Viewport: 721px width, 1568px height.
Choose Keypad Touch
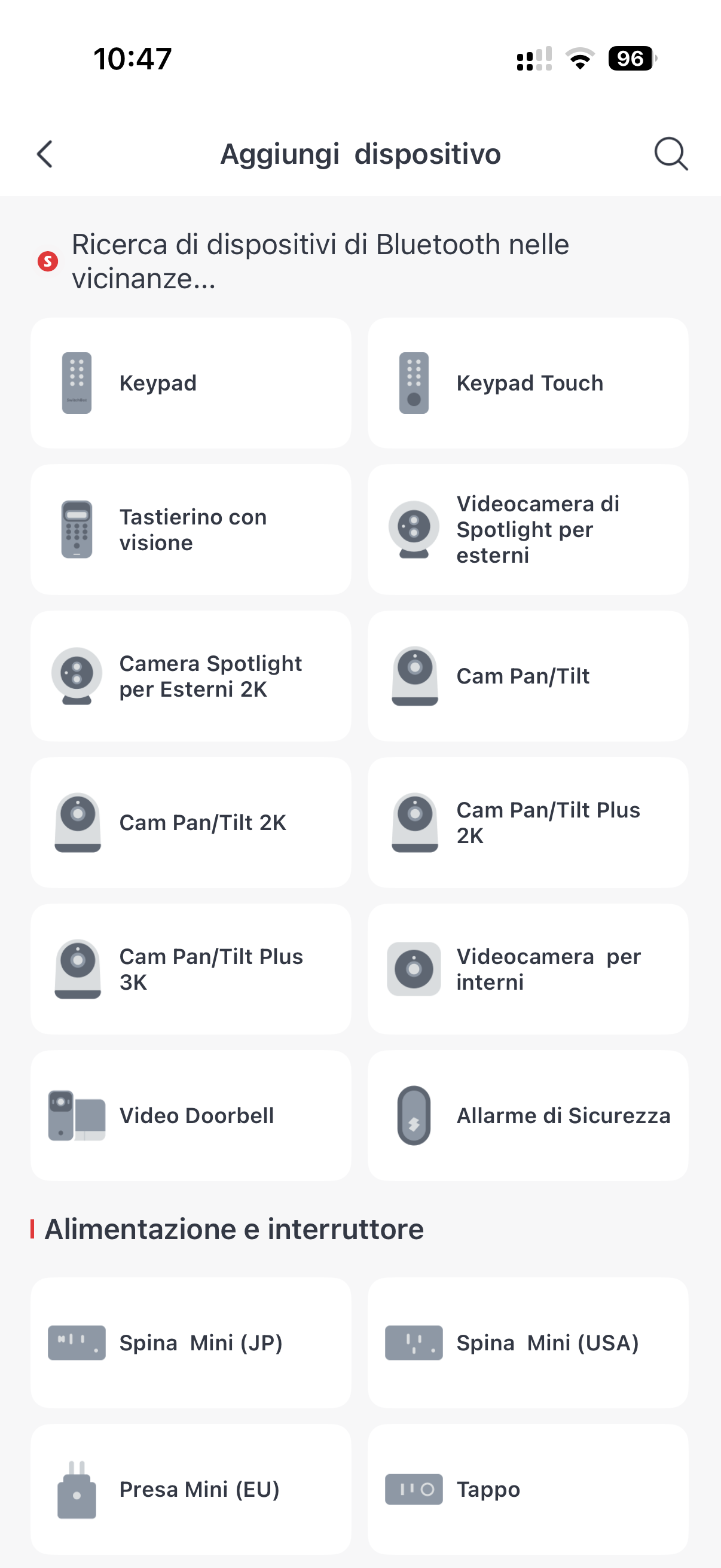[x=527, y=383]
